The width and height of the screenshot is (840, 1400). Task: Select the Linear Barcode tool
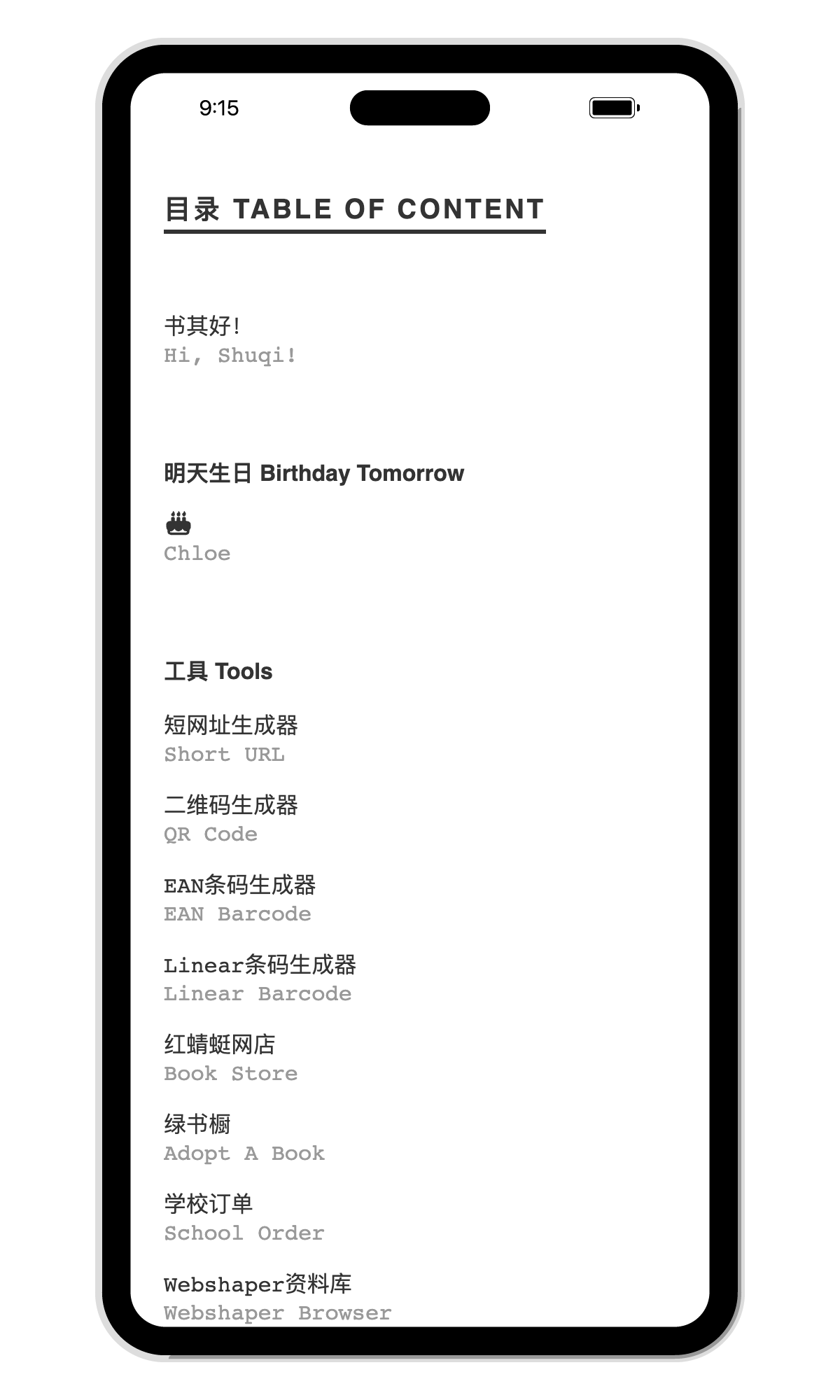tap(260, 979)
